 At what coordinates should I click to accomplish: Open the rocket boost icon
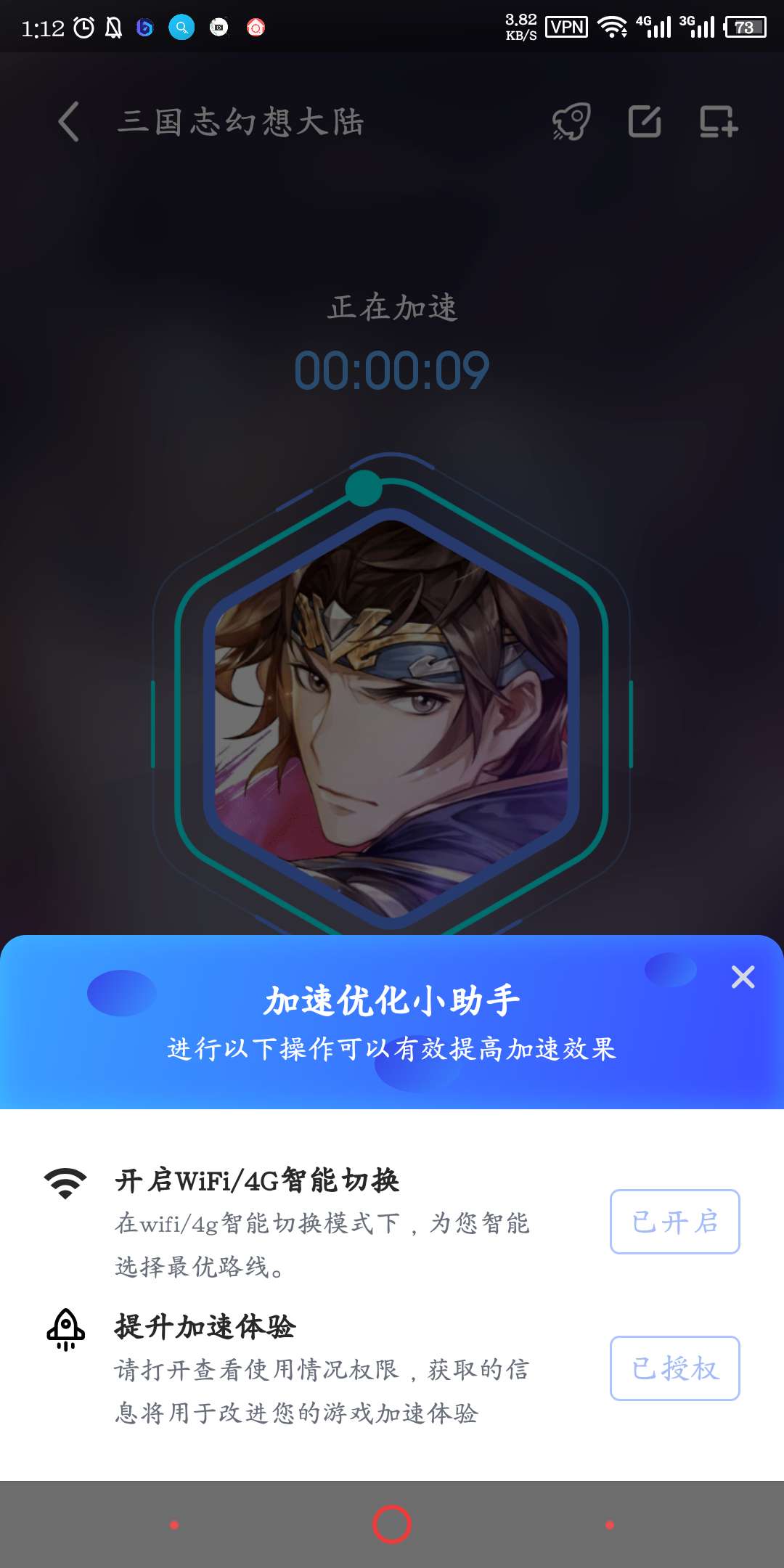[571, 121]
